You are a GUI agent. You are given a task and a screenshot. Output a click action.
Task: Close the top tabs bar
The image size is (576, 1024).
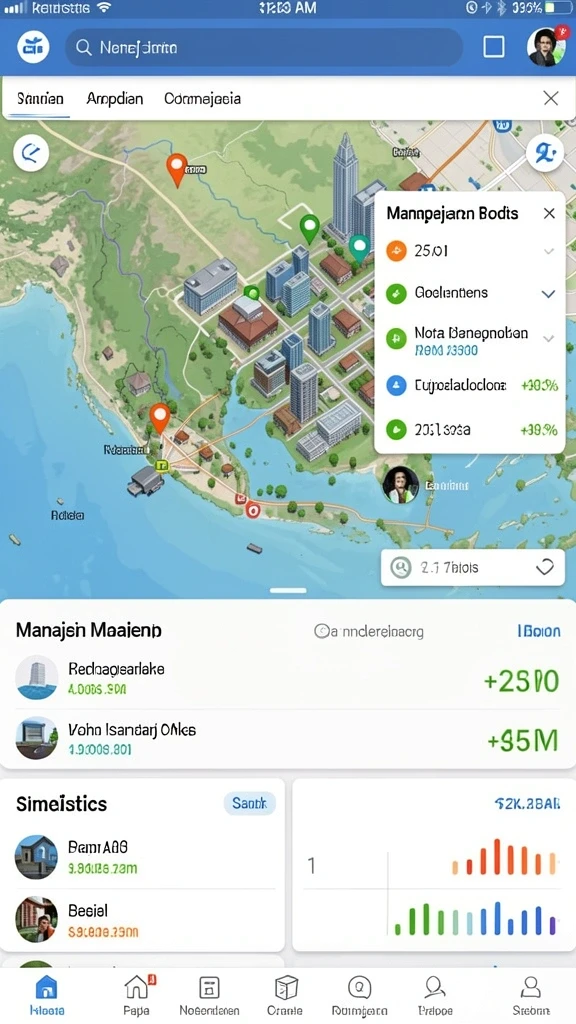click(x=551, y=98)
